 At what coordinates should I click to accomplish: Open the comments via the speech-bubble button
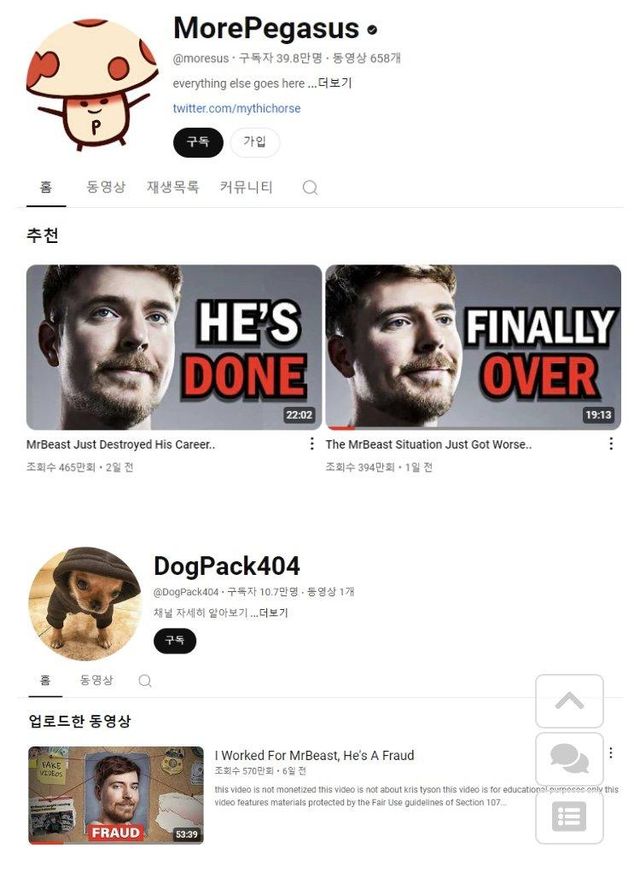coord(569,759)
